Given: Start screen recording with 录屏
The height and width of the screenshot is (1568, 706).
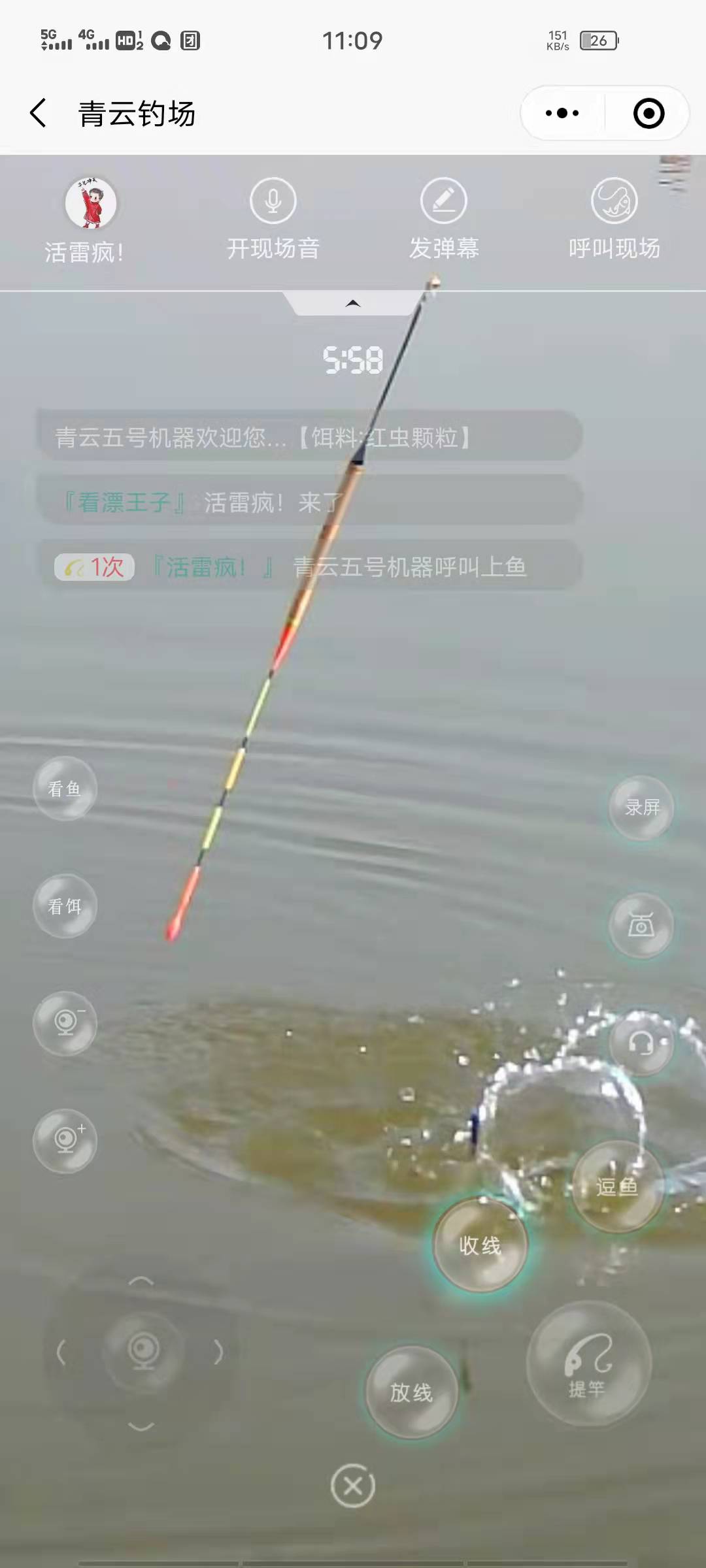Looking at the screenshot, I should [x=641, y=808].
